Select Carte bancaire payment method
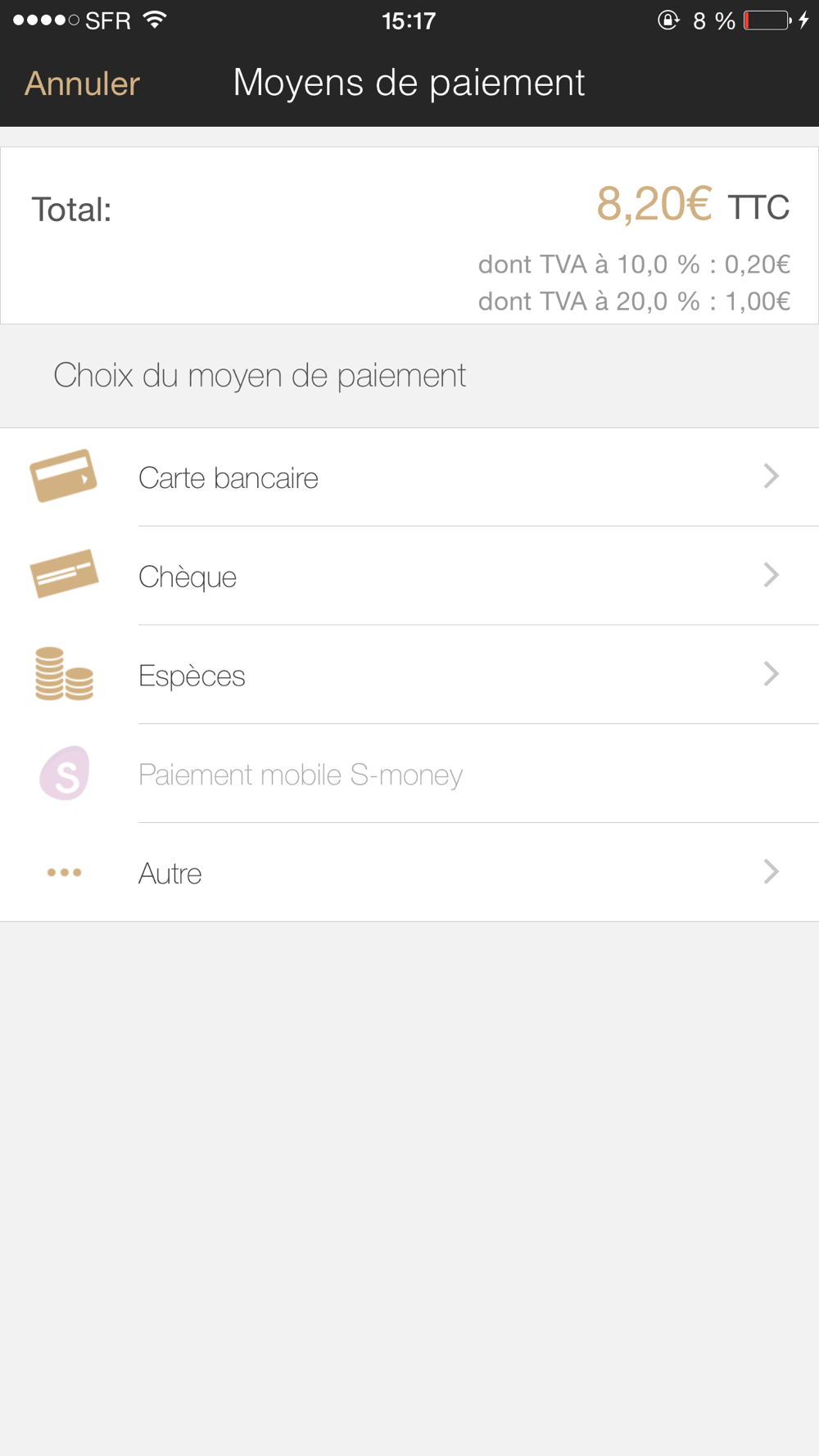Viewport: 819px width, 1456px height. click(x=409, y=477)
